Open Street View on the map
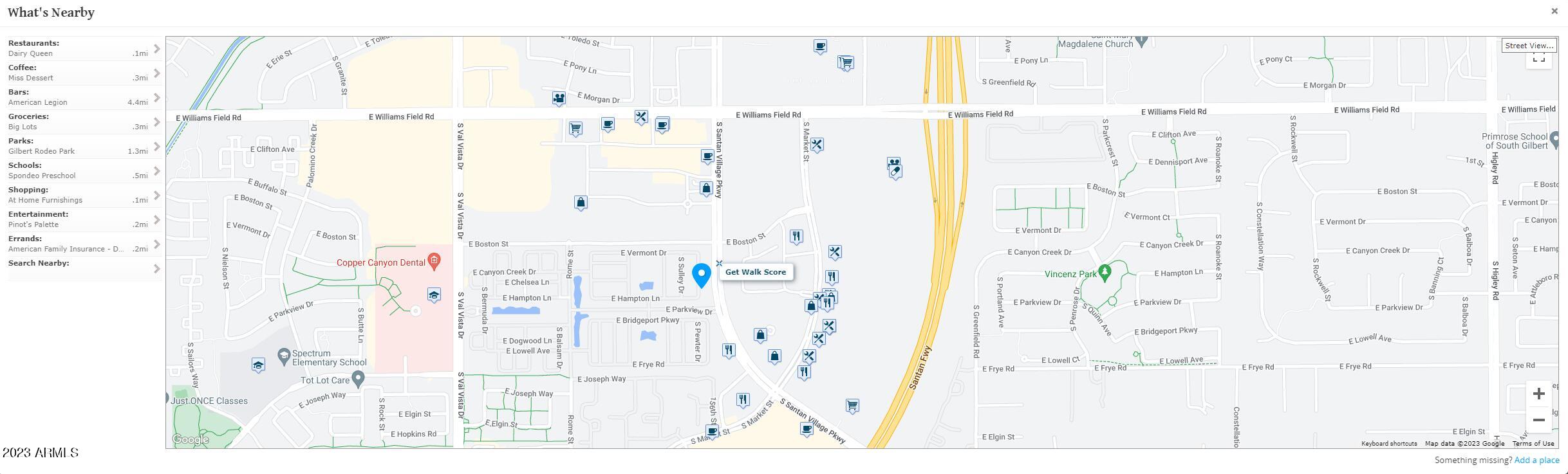The image size is (1568, 474). coord(1529,46)
